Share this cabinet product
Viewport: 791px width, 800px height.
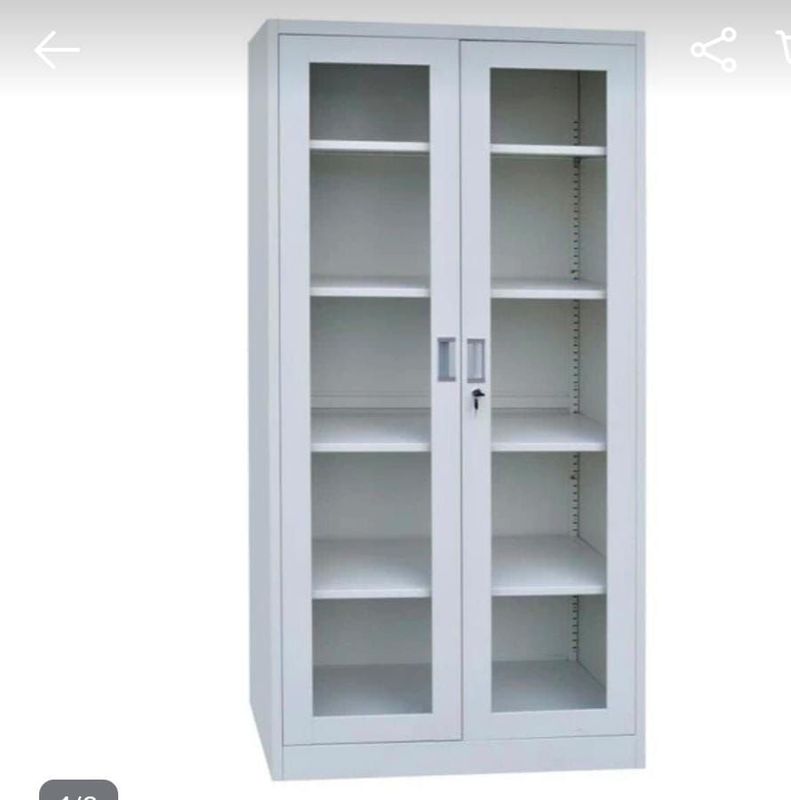point(713,49)
